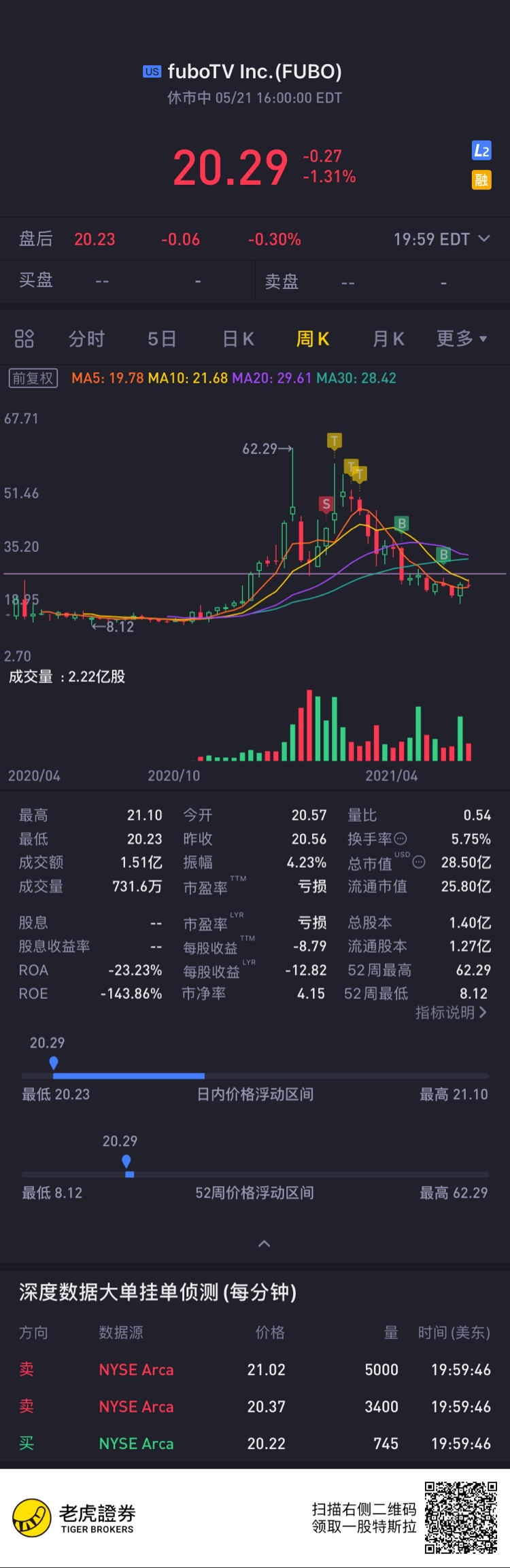Viewport: 510px width, 1568px height.
Task: Open the 更多 chart period dropdown
Action: (462, 338)
